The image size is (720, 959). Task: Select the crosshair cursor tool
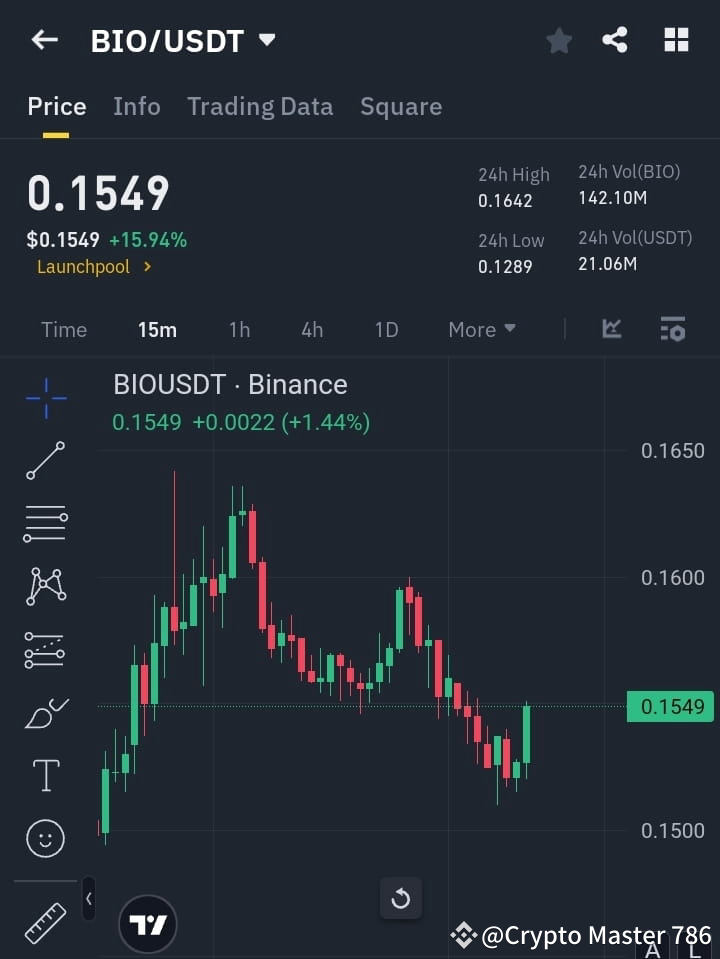tap(44, 398)
